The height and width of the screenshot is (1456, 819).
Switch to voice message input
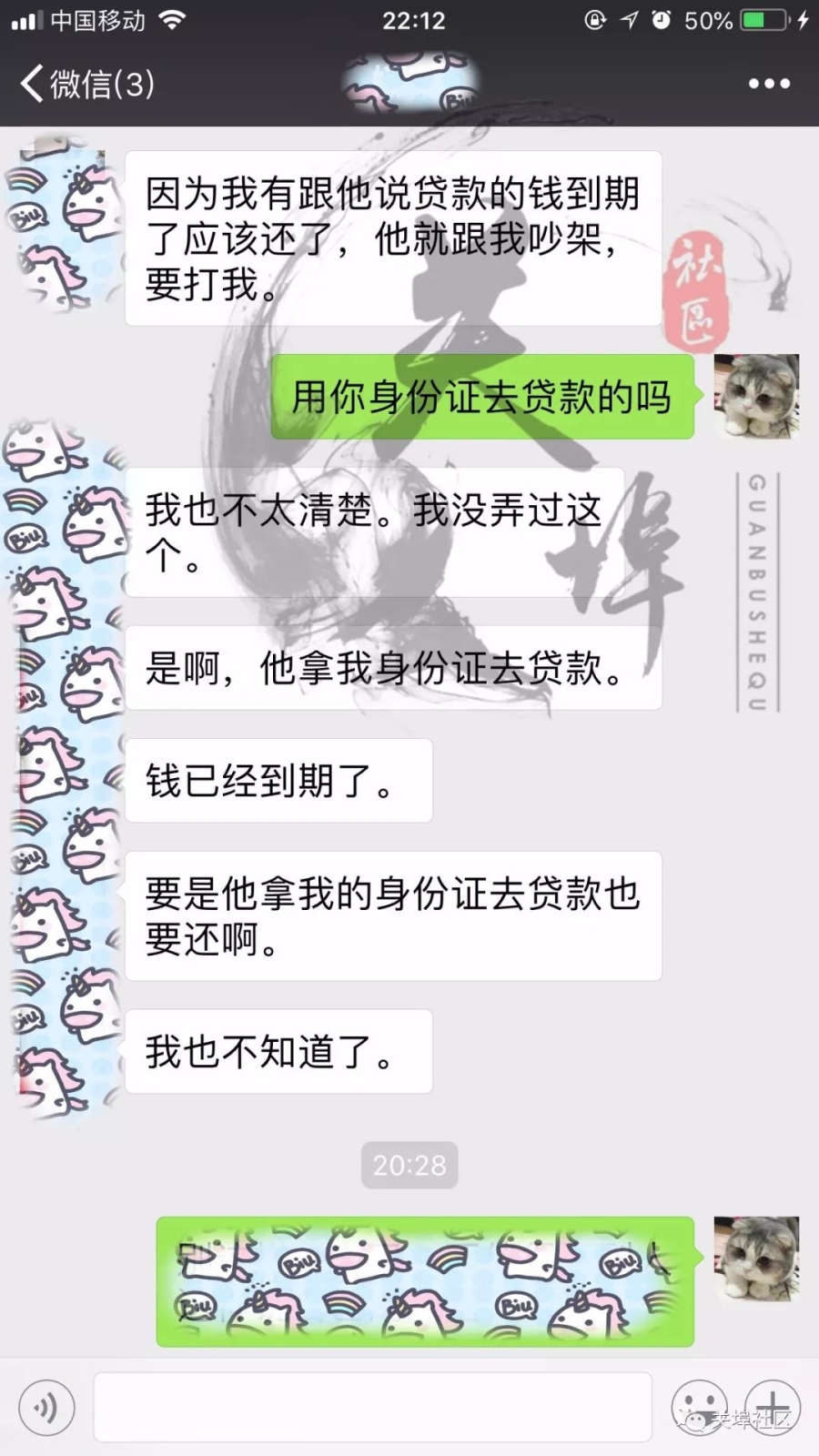45,1407
